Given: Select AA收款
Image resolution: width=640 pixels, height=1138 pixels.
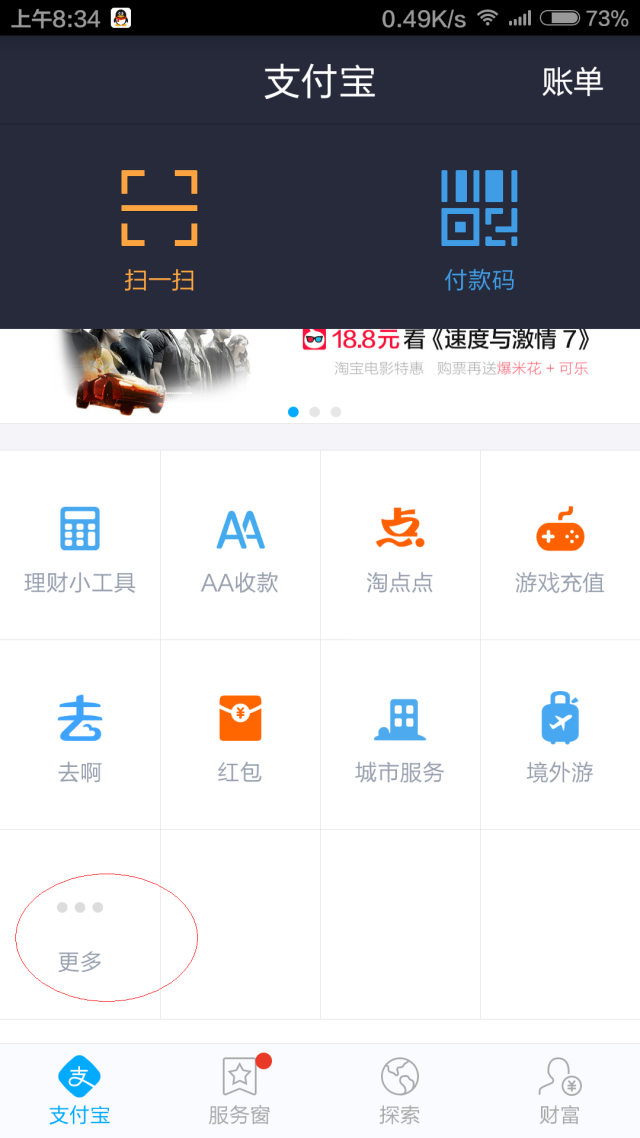Looking at the screenshot, I should pos(240,547).
